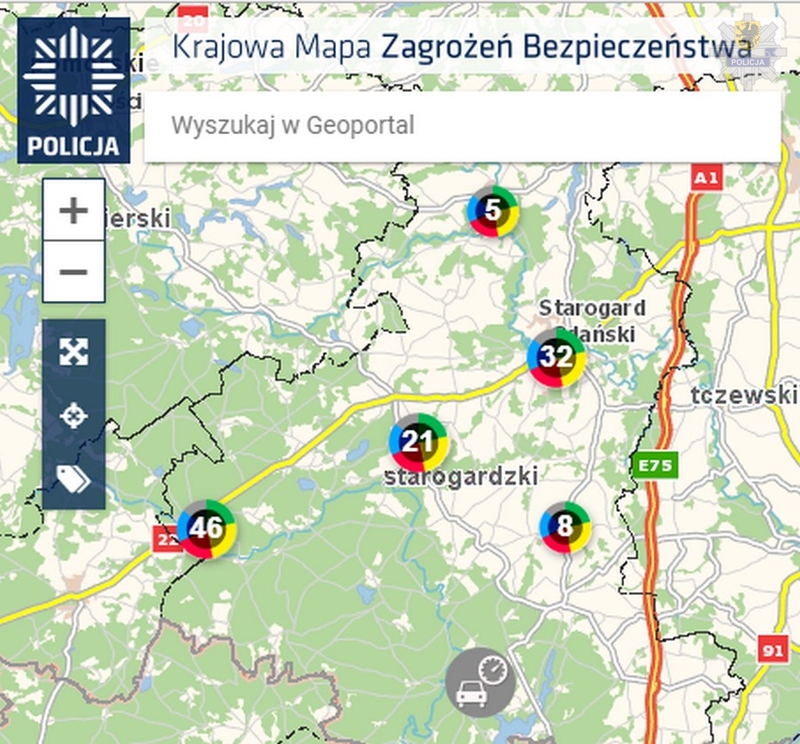Tap the cluster marker showing 8
The image size is (800, 744).
pos(564,526)
